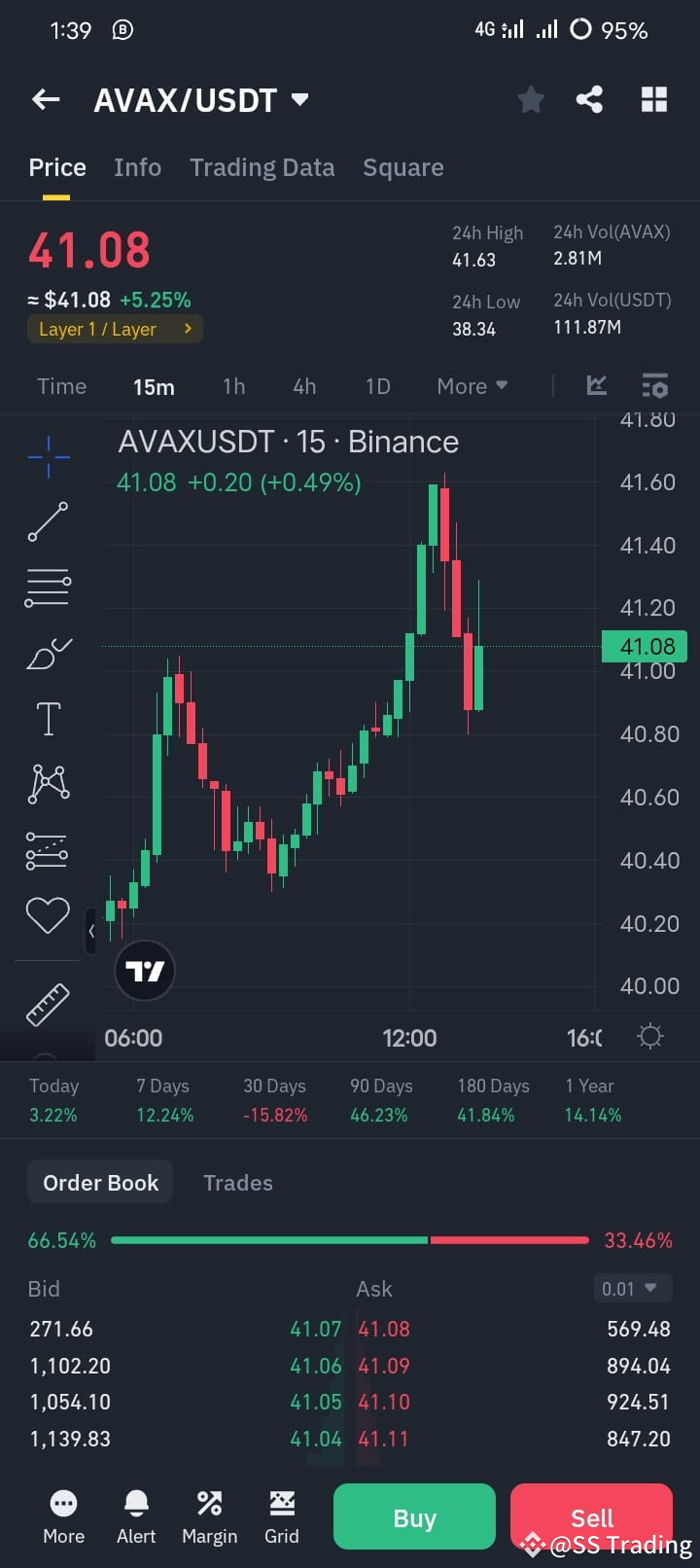Select the crosshair cursor tool
This screenshot has width=700, height=1568.
click(x=48, y=456)
